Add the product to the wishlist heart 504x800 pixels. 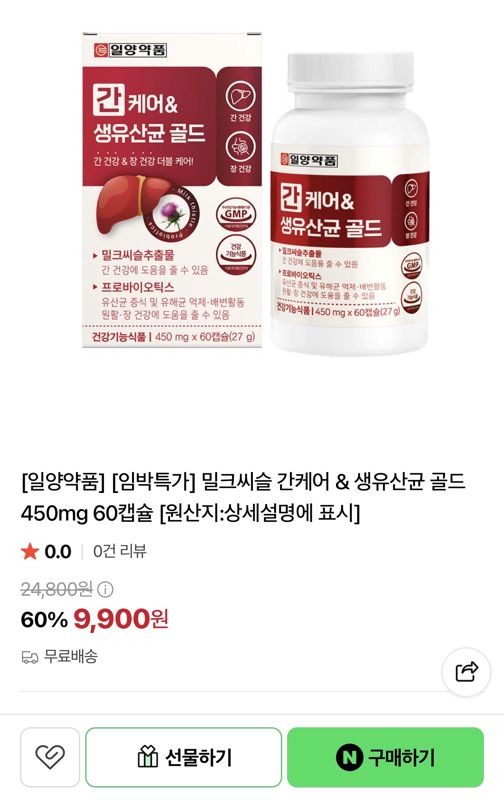pyautogui.click(x=50, y=757)
